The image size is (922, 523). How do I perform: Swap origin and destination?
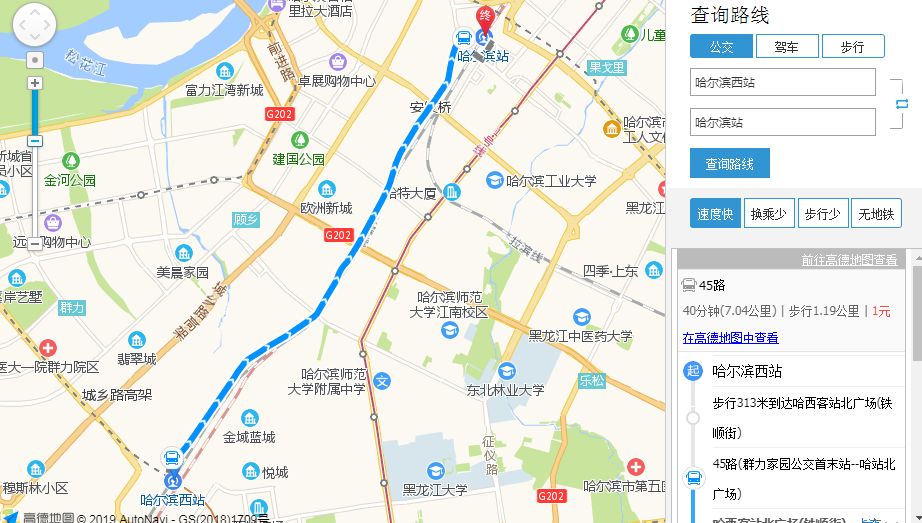click(x=901, y=103)
